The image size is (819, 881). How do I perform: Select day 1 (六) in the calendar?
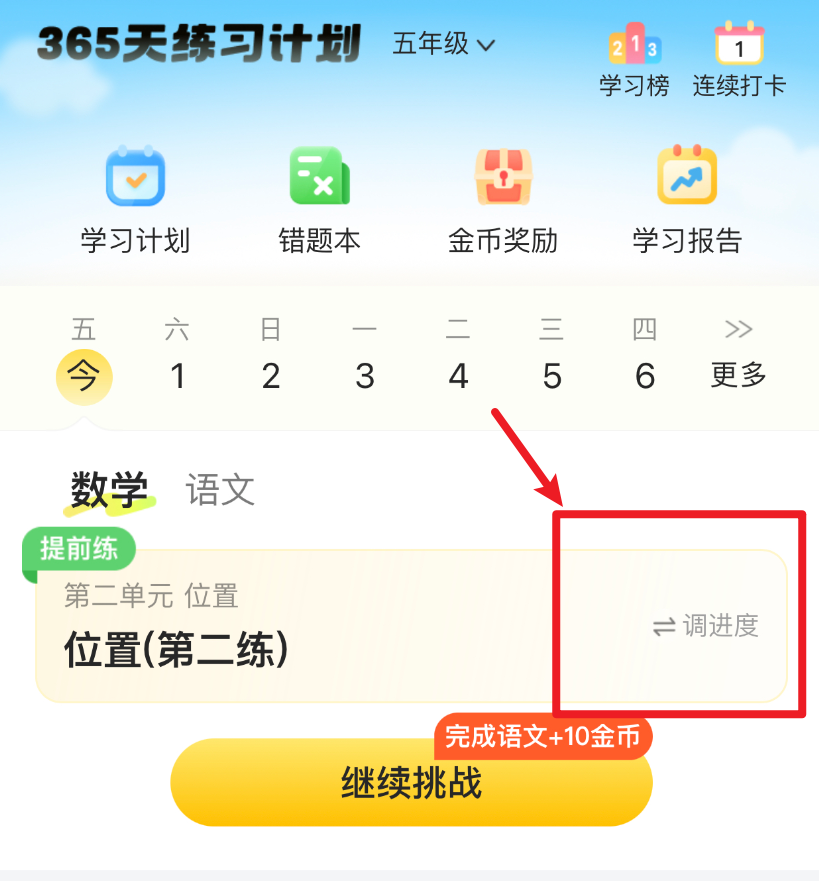177,376
